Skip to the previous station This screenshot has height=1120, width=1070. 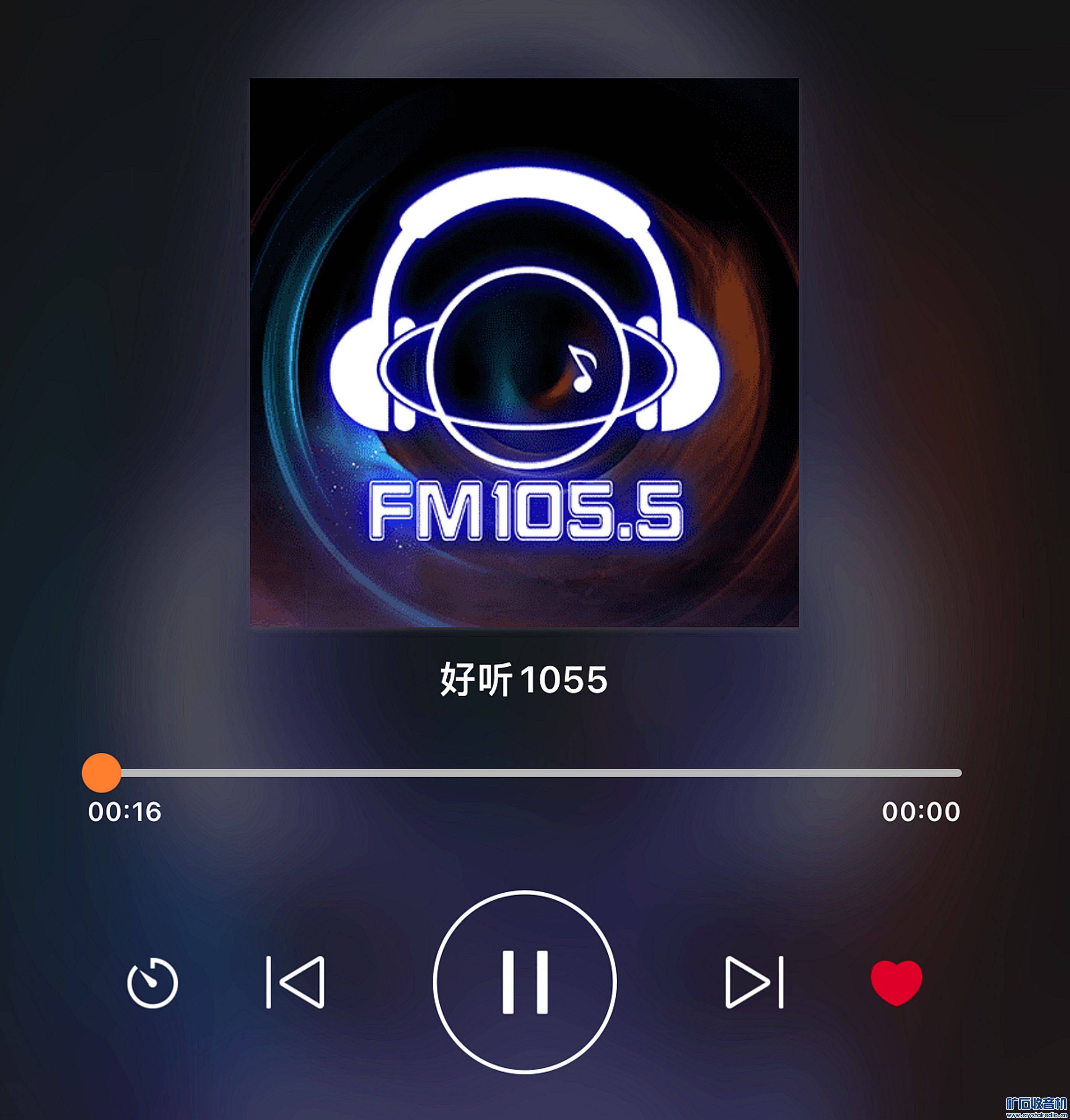[295, 982]
